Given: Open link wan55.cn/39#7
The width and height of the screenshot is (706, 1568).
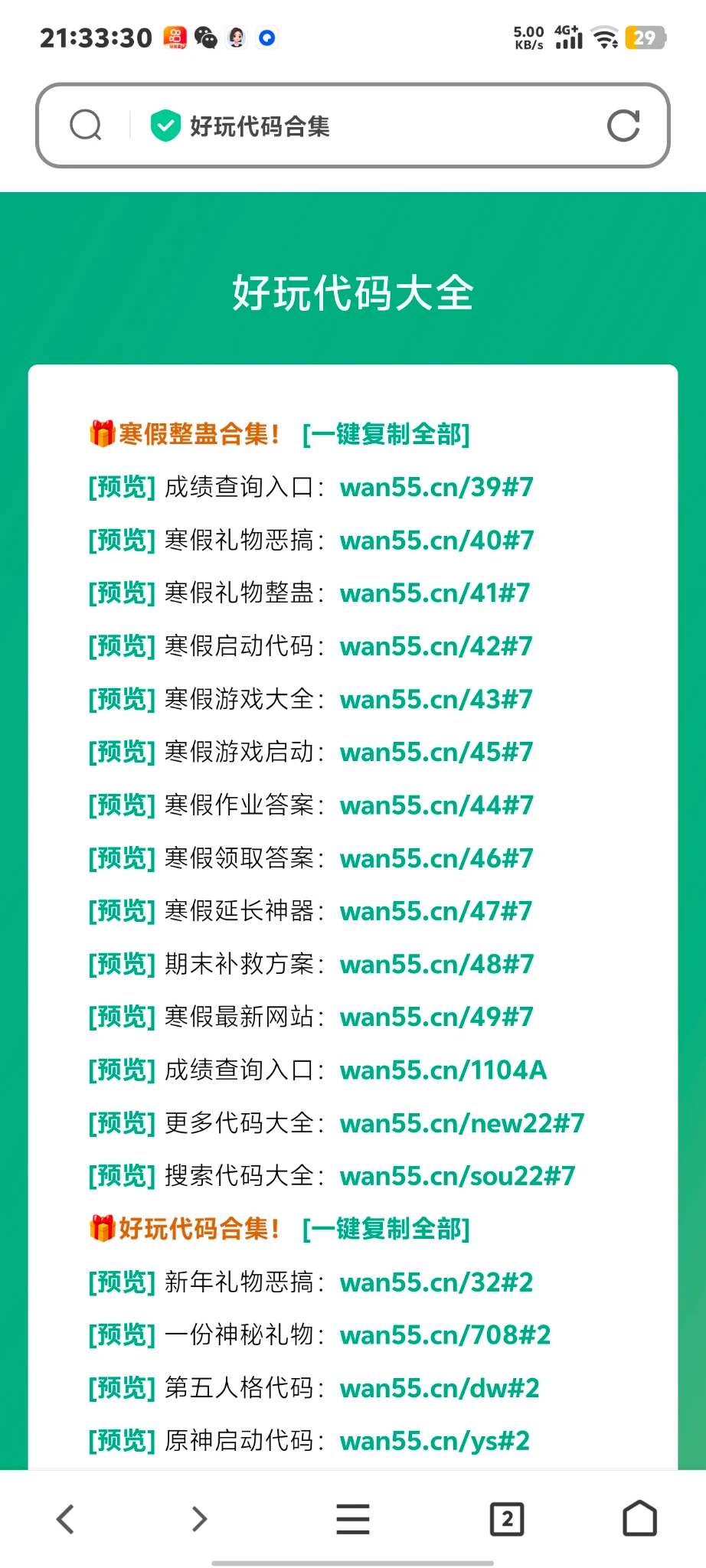Looking at the screenshot, I should tap(436, 487).
